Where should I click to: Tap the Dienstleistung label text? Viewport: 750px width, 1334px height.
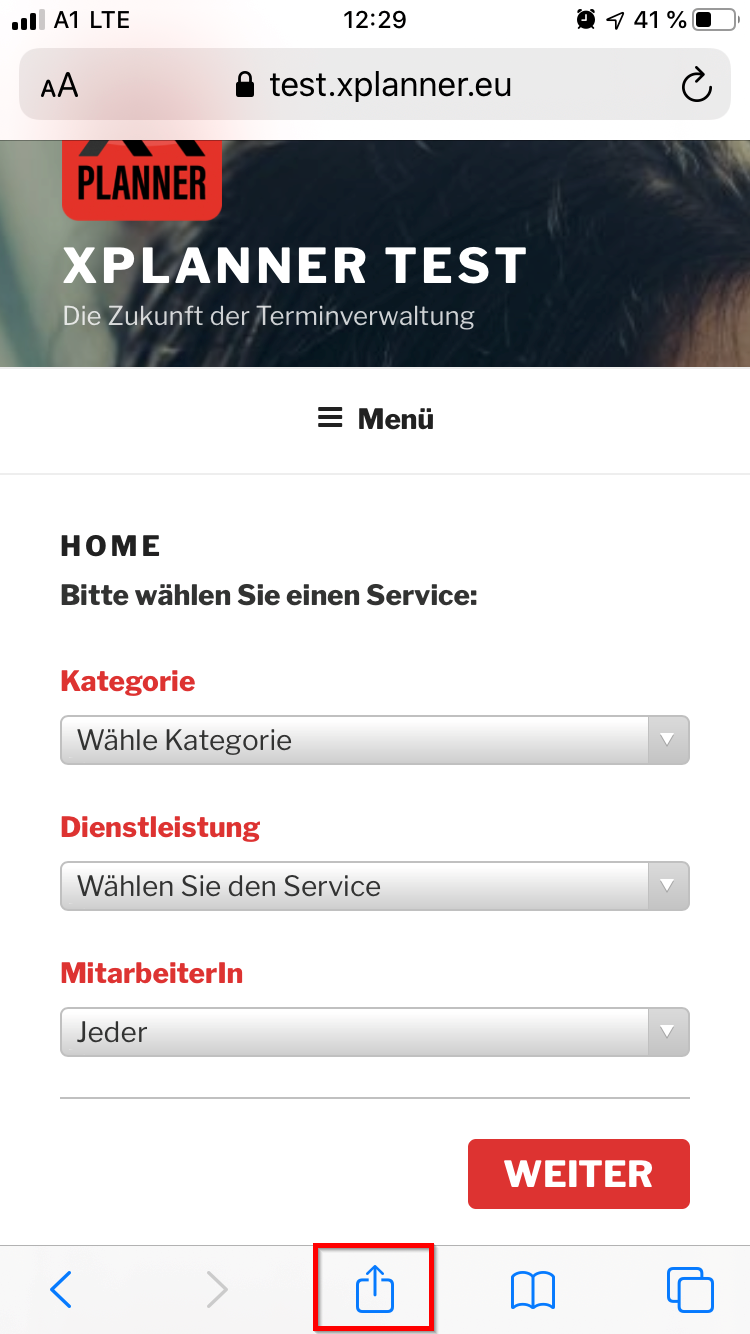pos(160,827)
